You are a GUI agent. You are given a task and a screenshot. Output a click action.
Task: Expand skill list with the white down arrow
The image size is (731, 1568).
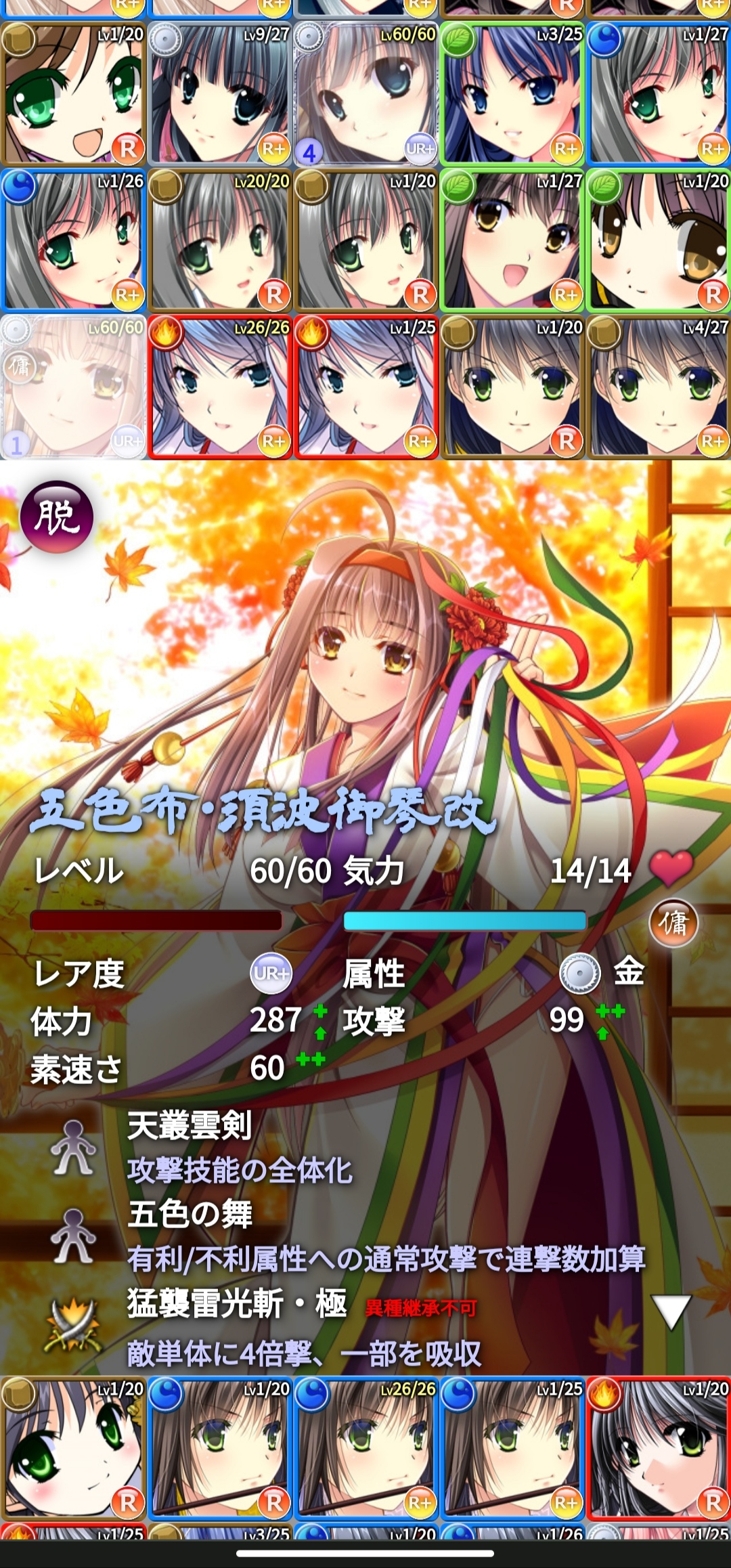point(670,1311)
